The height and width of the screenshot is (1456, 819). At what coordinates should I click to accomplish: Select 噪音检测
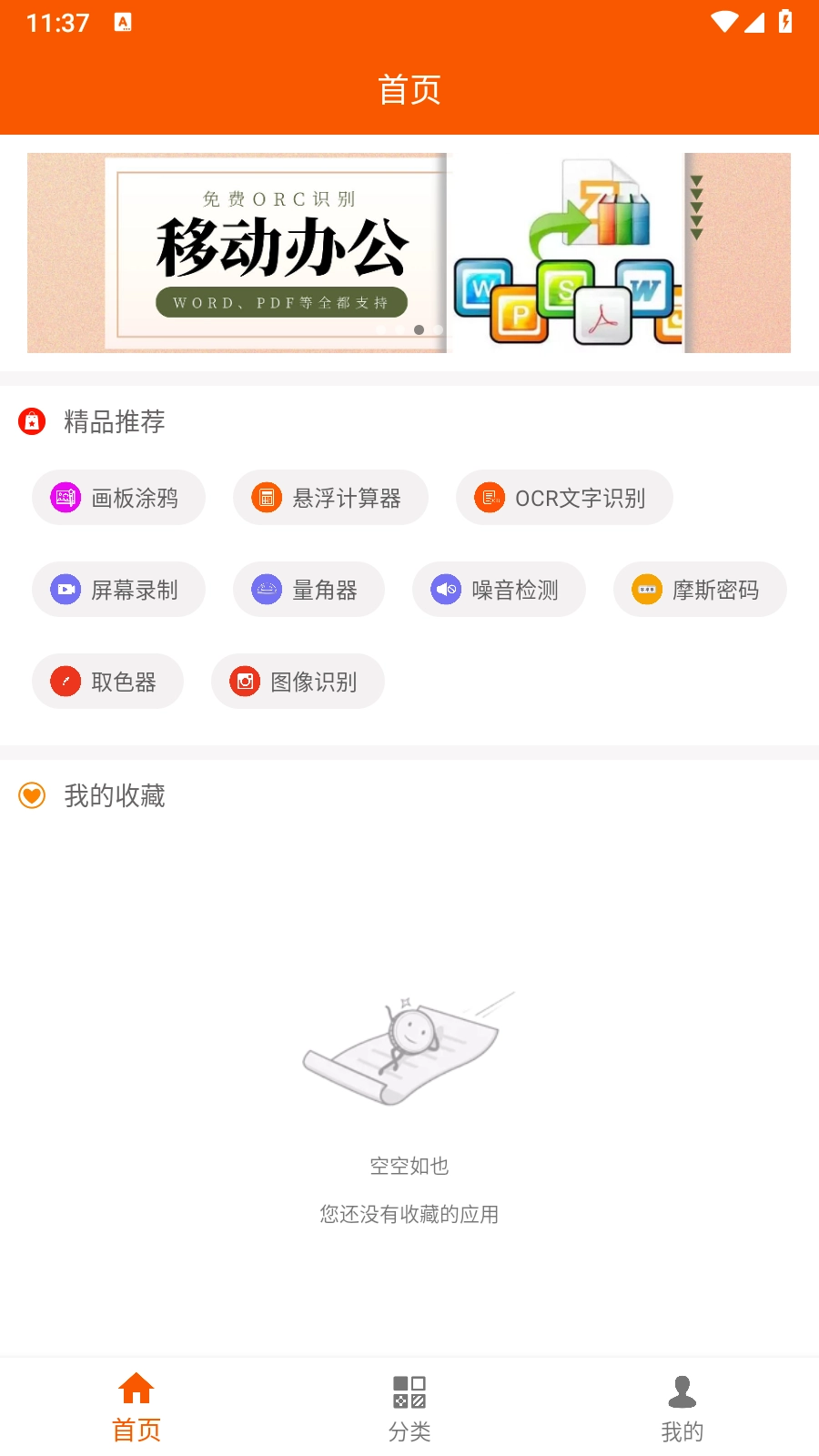pos(499,590)
